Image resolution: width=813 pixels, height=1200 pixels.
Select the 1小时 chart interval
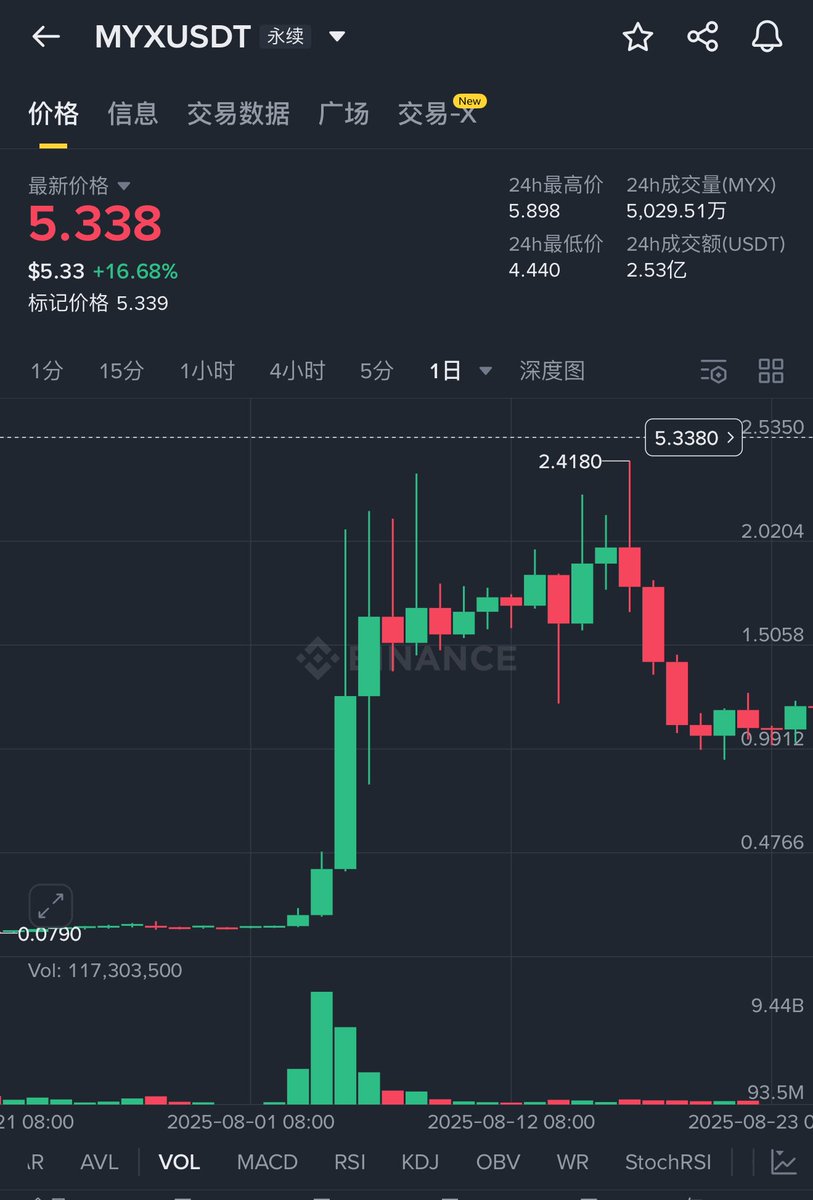(207, 371)
